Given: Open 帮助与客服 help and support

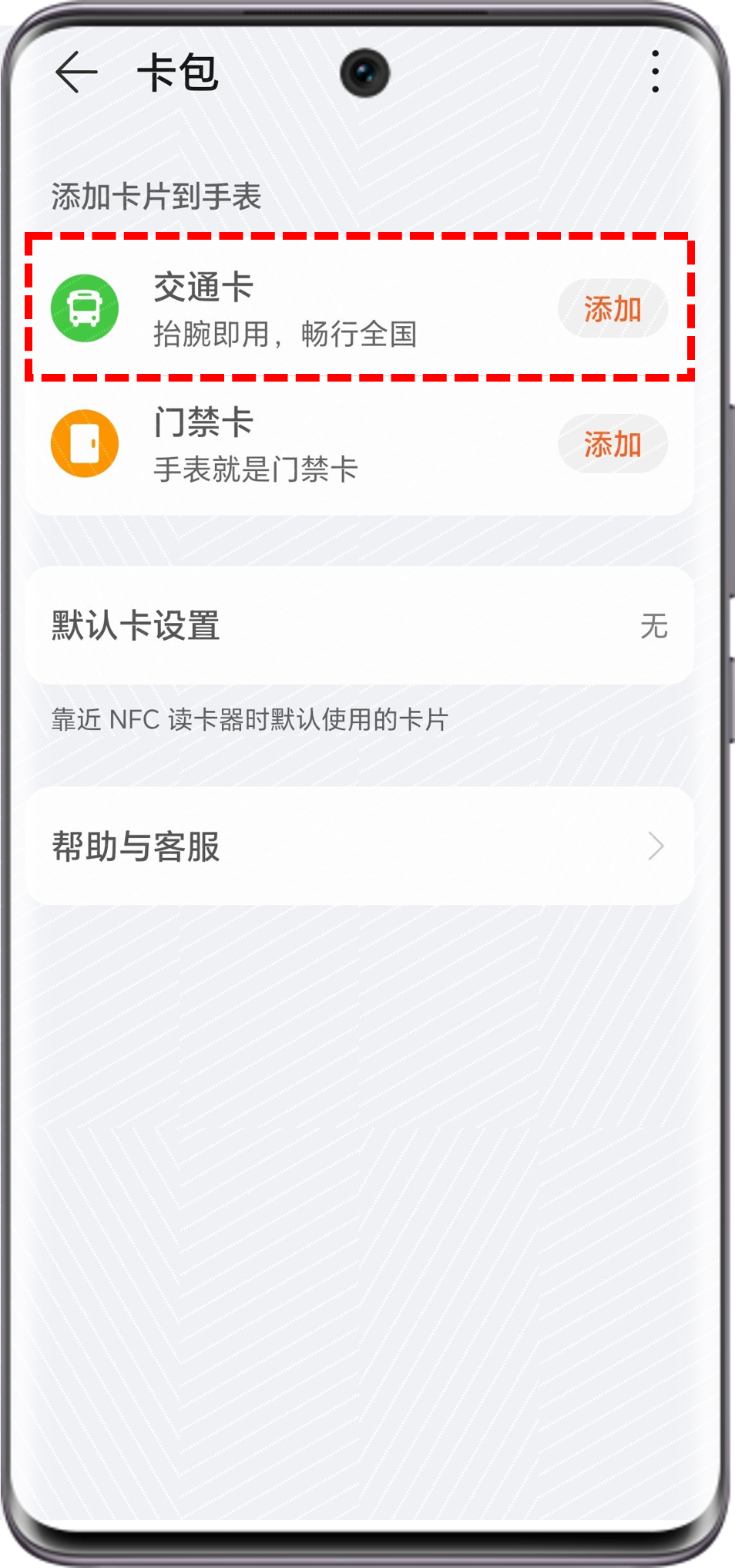Looking at the screenshot, I should click(359, 846).
